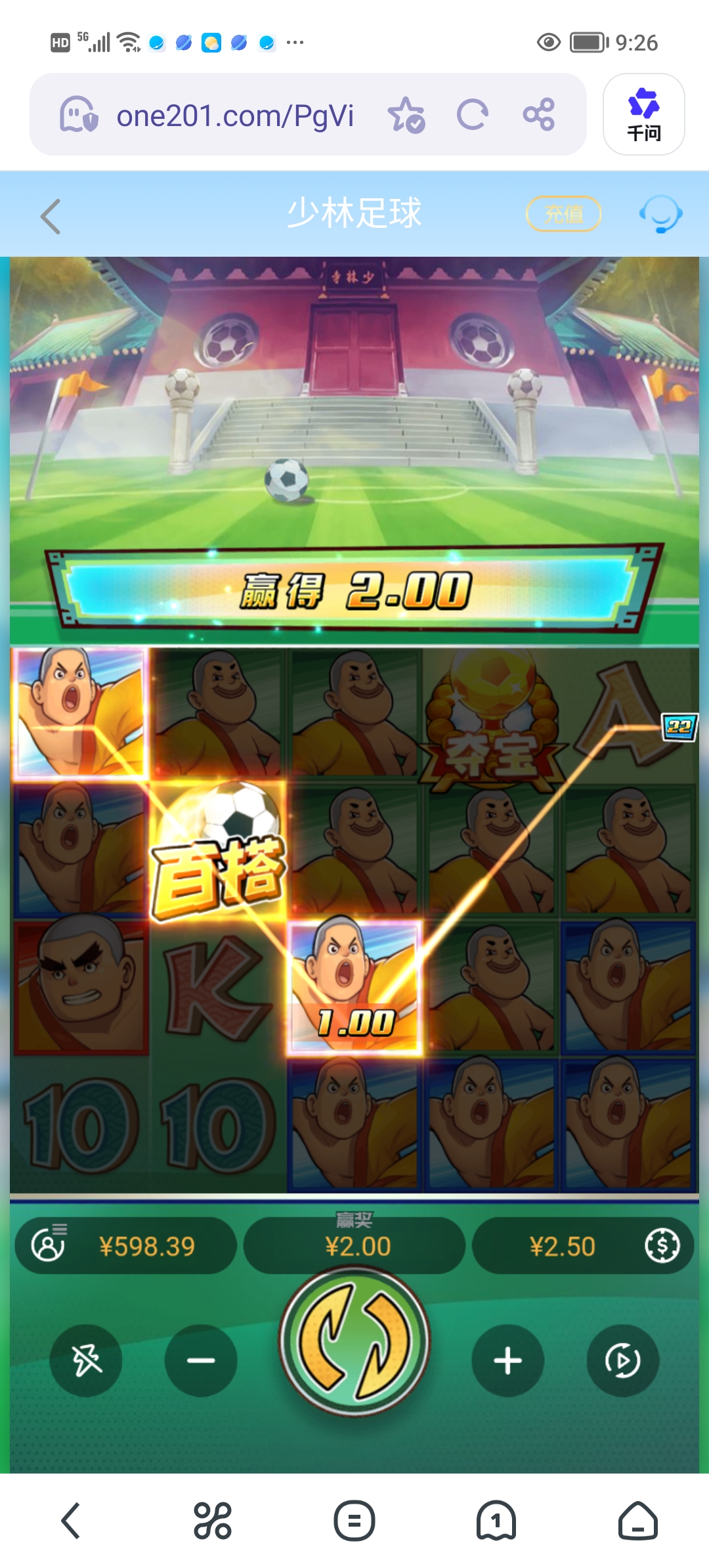
Task: Open the browser tabs switcher
Action: tap(496, 1521)
